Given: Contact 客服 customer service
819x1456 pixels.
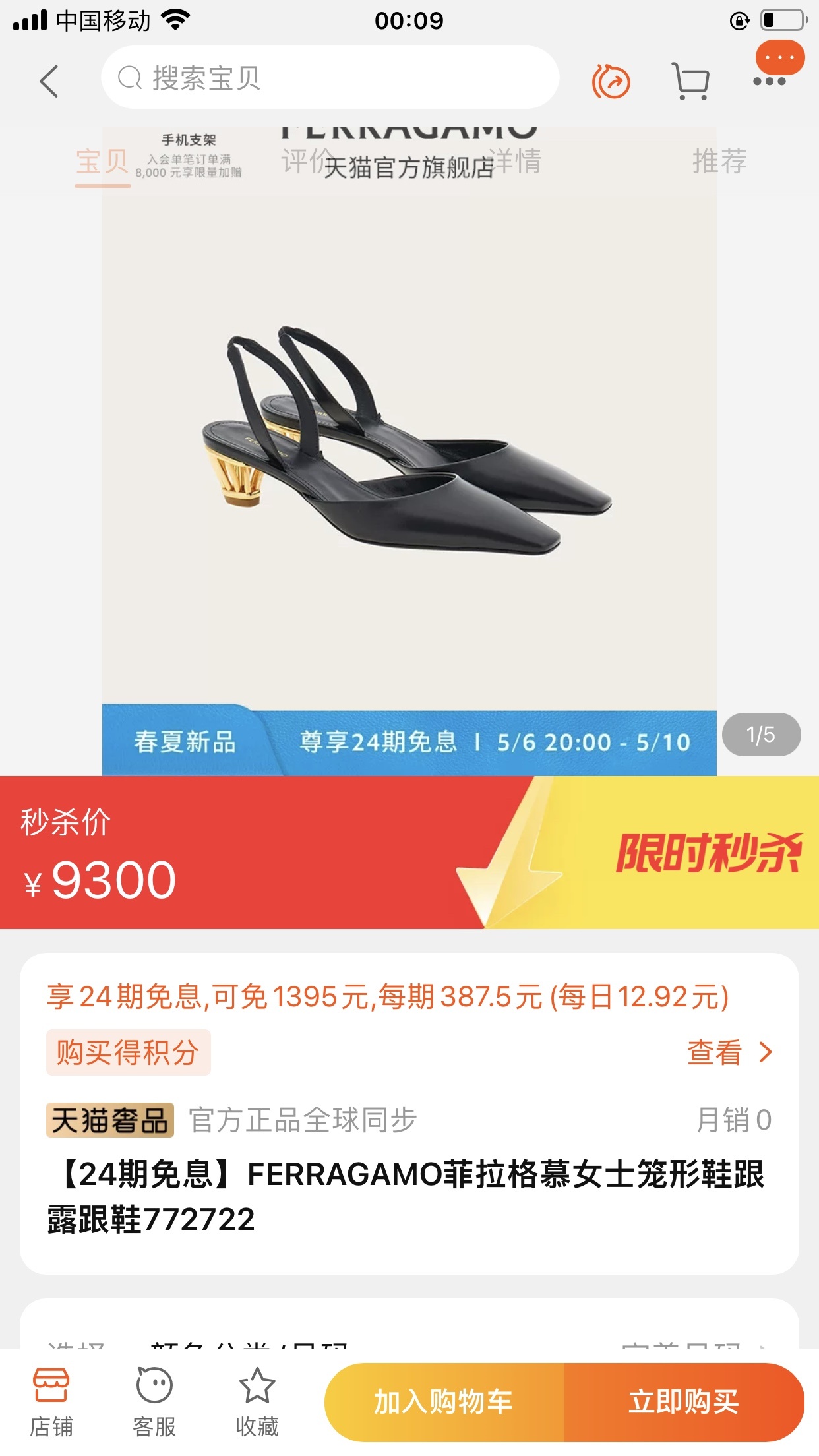Looking at the screenshot, I should (x=154, y=1402).
